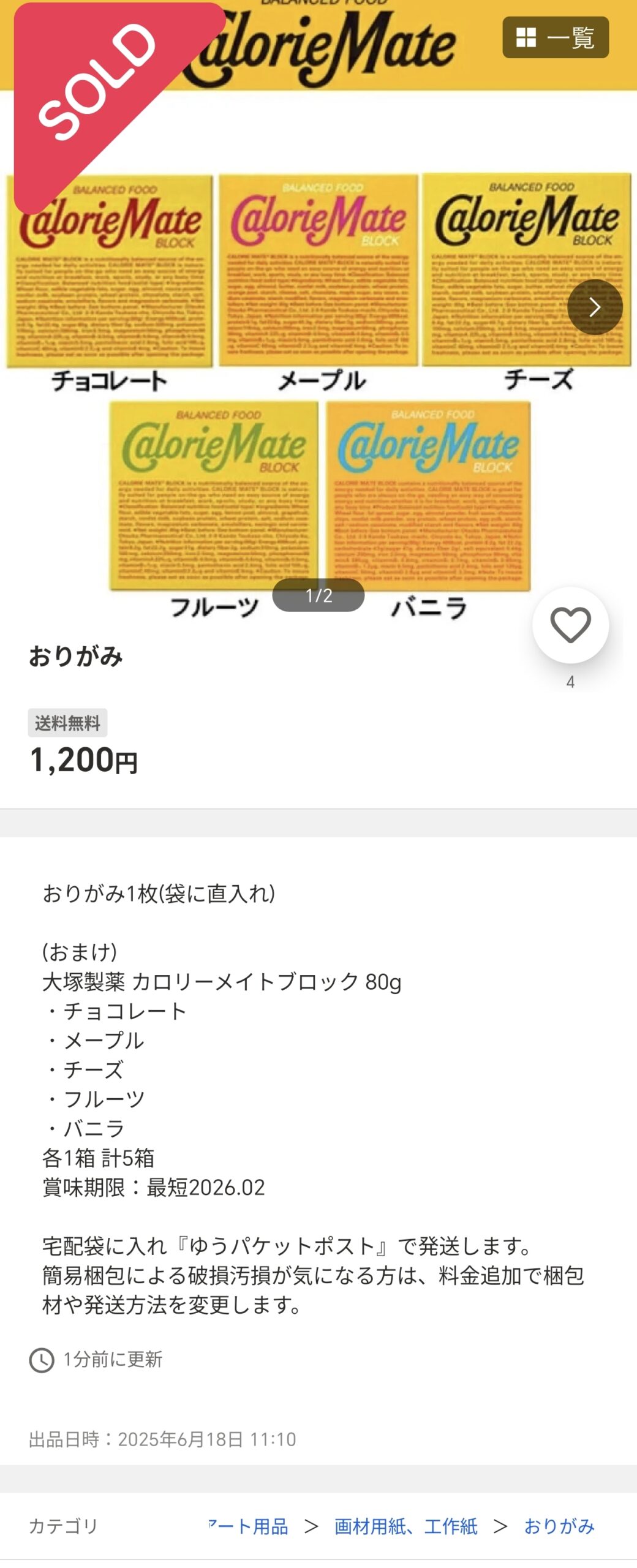
Task: Open the アート用品 category link
Action: click(250, 1526)
